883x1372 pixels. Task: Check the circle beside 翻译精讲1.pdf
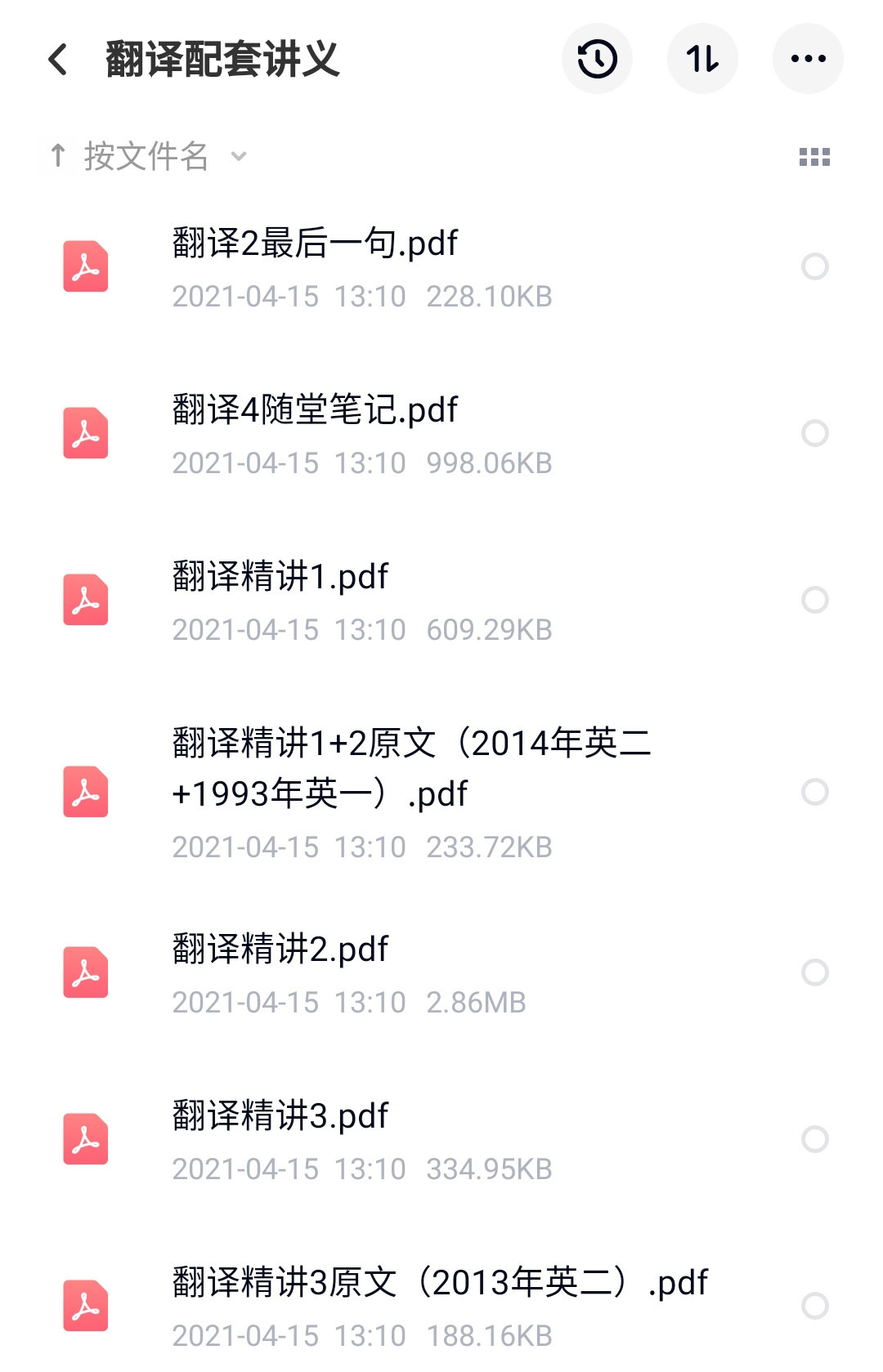click(x=815, y=600)
